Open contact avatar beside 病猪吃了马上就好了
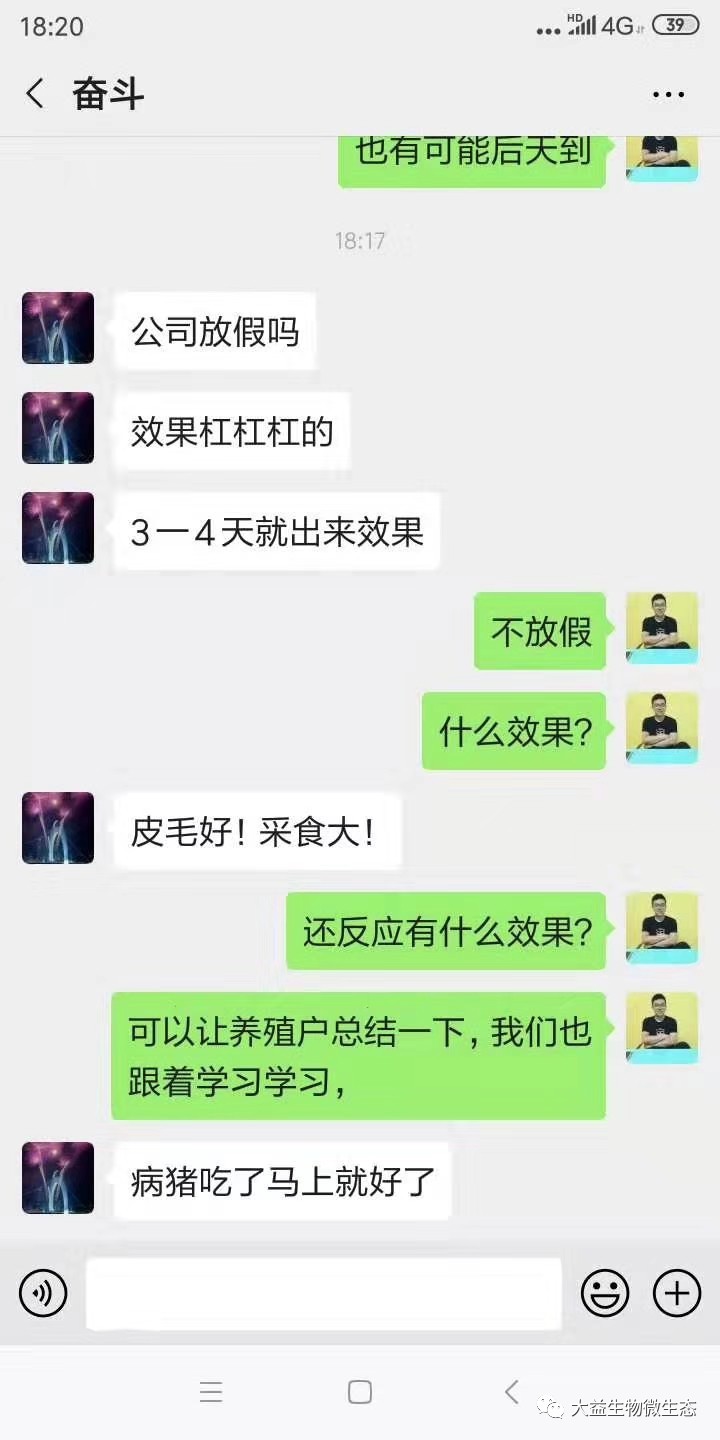Image resolution: width=720 pixels, height=1440 pixels. [x=58, y=1178]
